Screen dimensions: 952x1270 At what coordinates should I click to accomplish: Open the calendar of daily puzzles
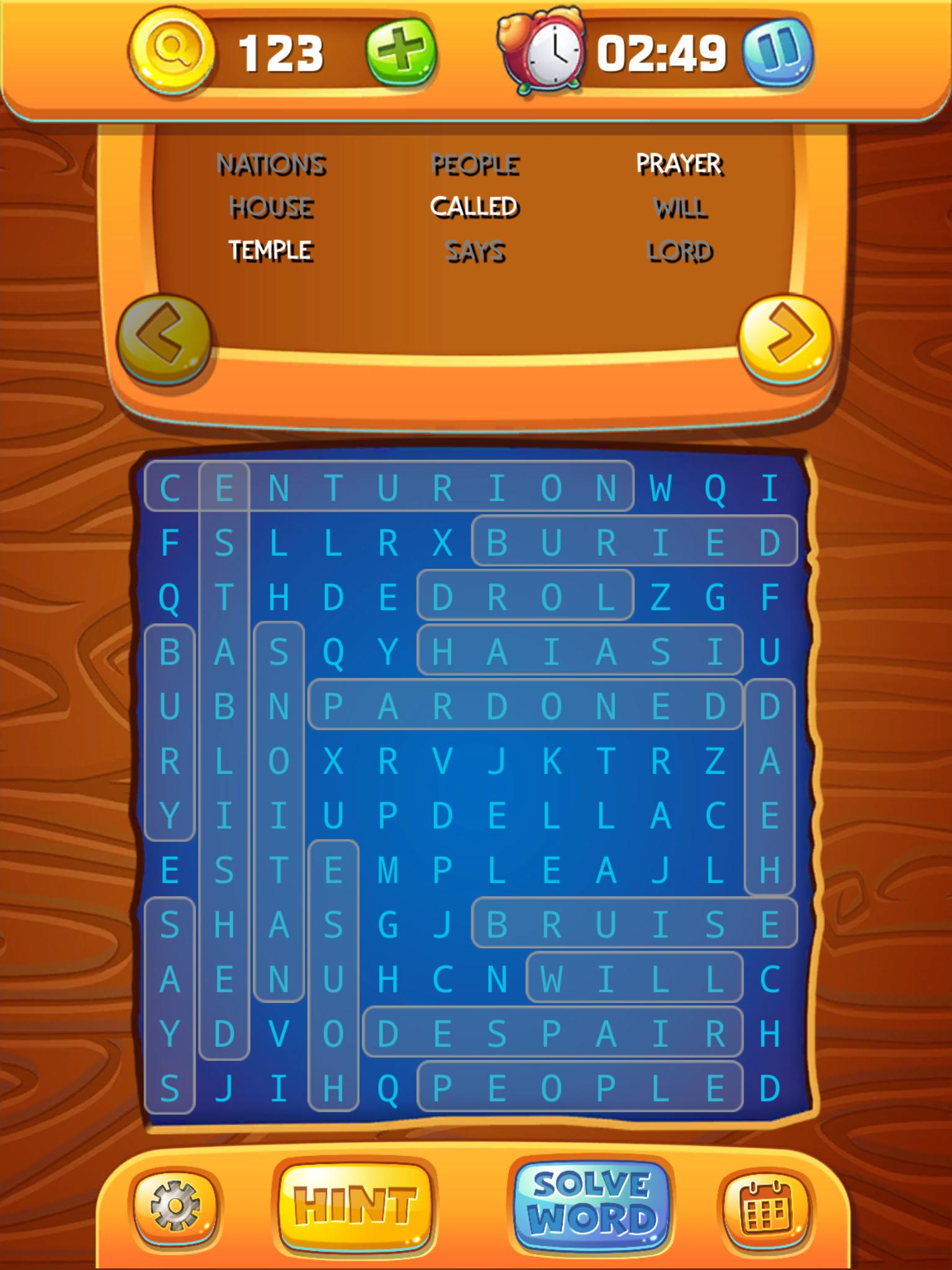(x=767, y=1207)
